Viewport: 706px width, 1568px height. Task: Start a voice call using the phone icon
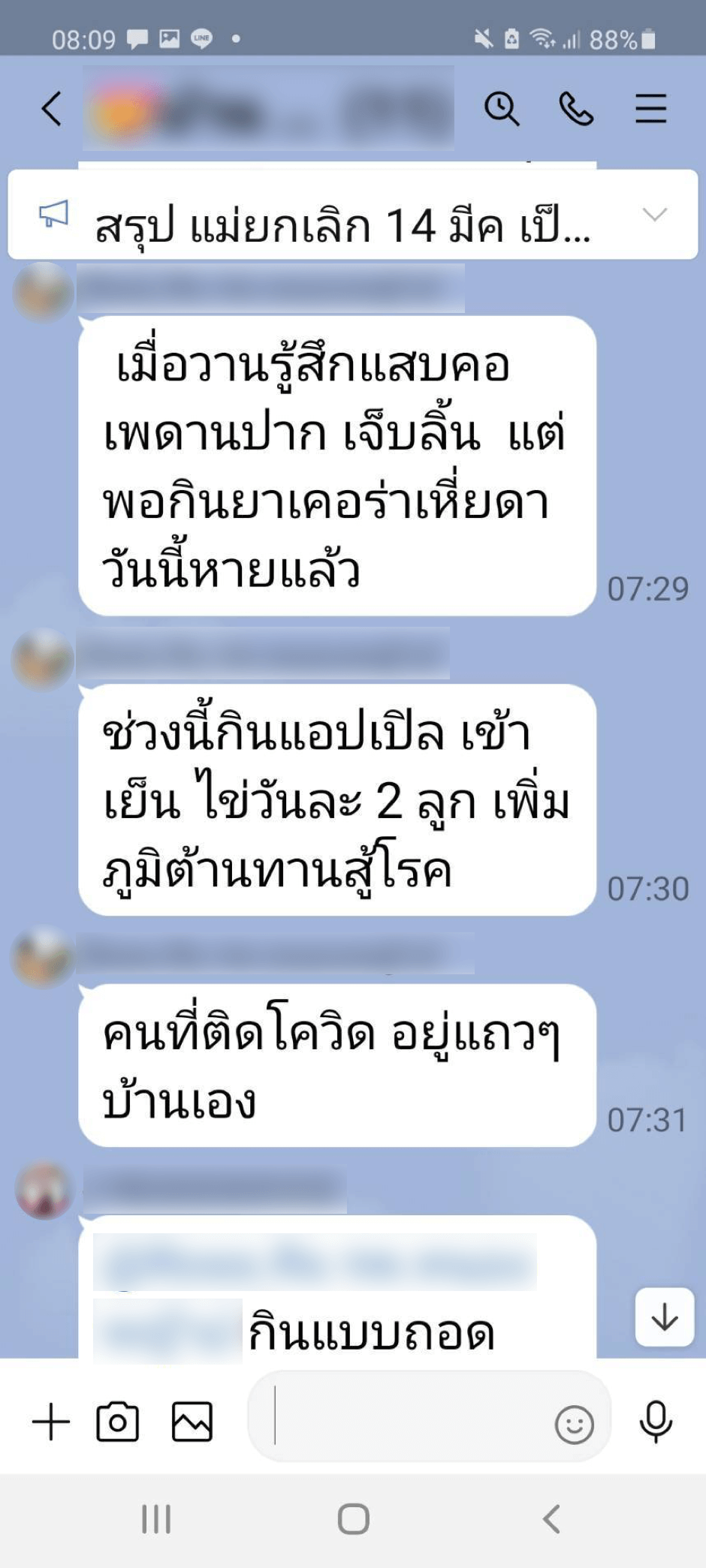tap(577, 109)
